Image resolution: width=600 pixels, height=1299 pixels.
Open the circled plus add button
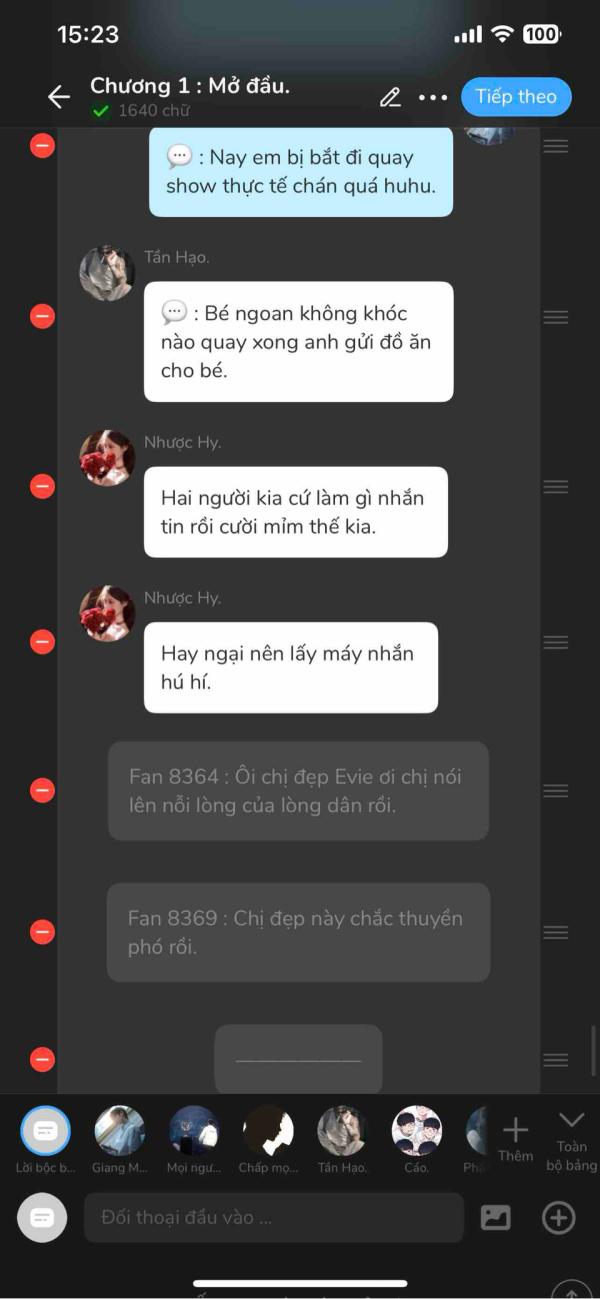558,1217
